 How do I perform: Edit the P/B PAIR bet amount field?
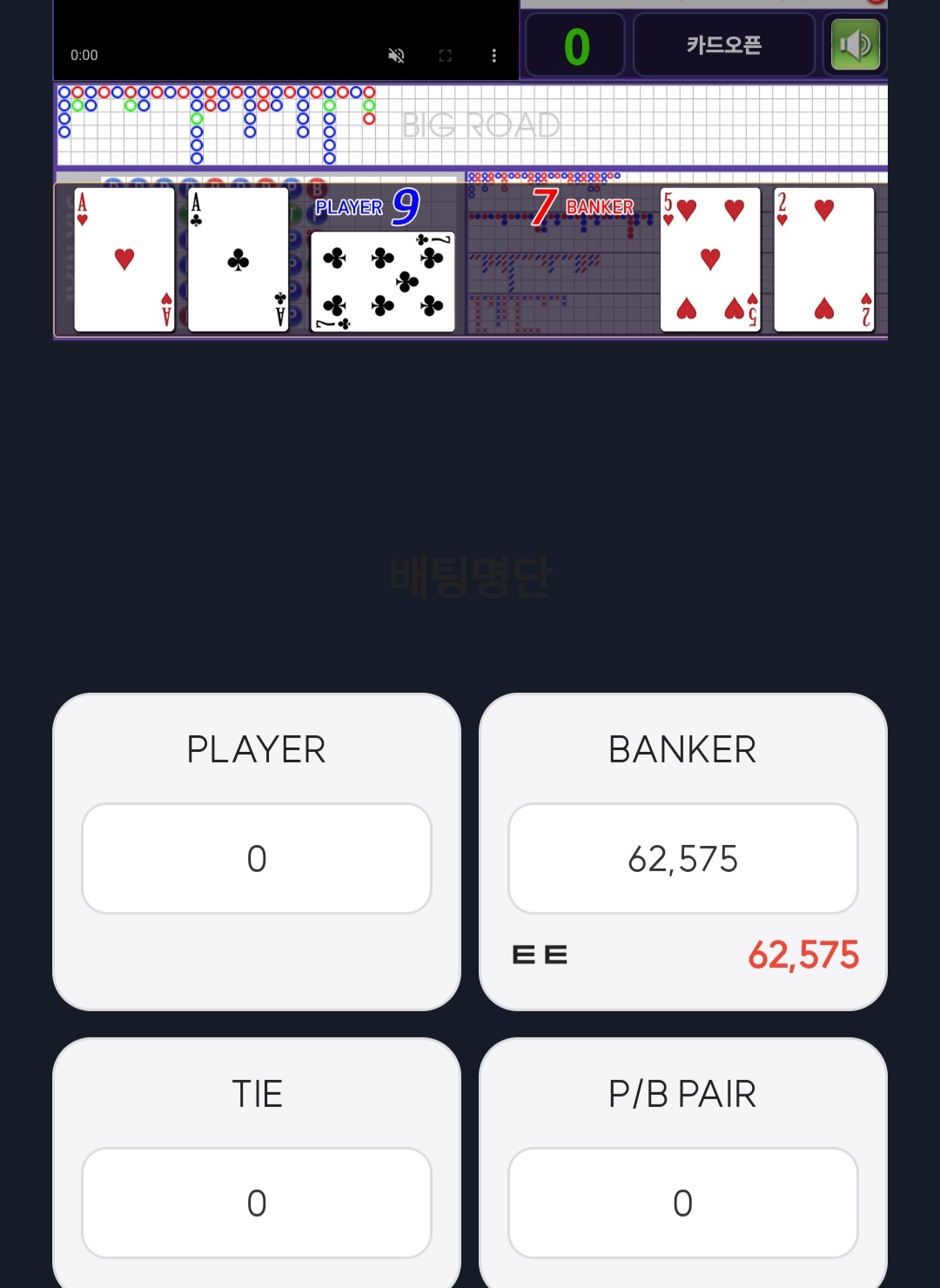pos(682,1203)
